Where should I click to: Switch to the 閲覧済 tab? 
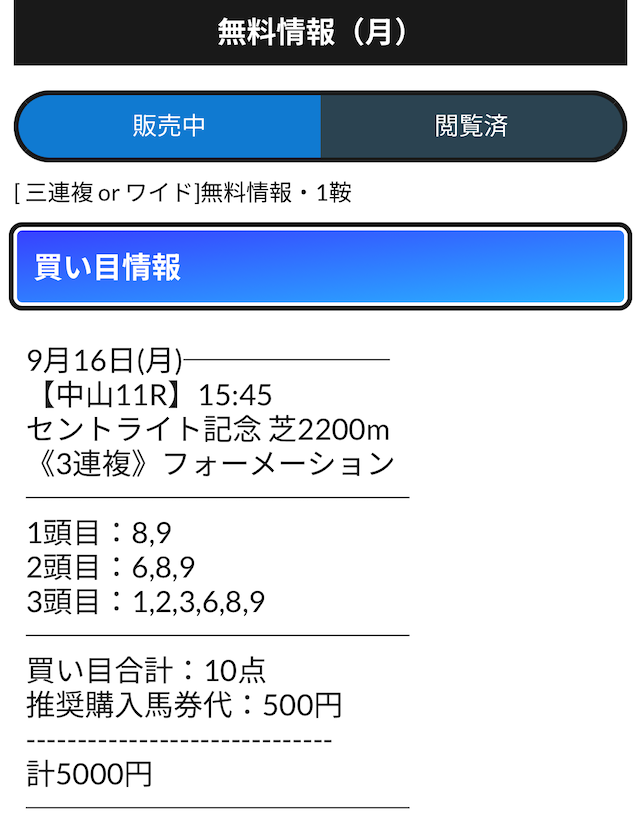pos(472,126)
